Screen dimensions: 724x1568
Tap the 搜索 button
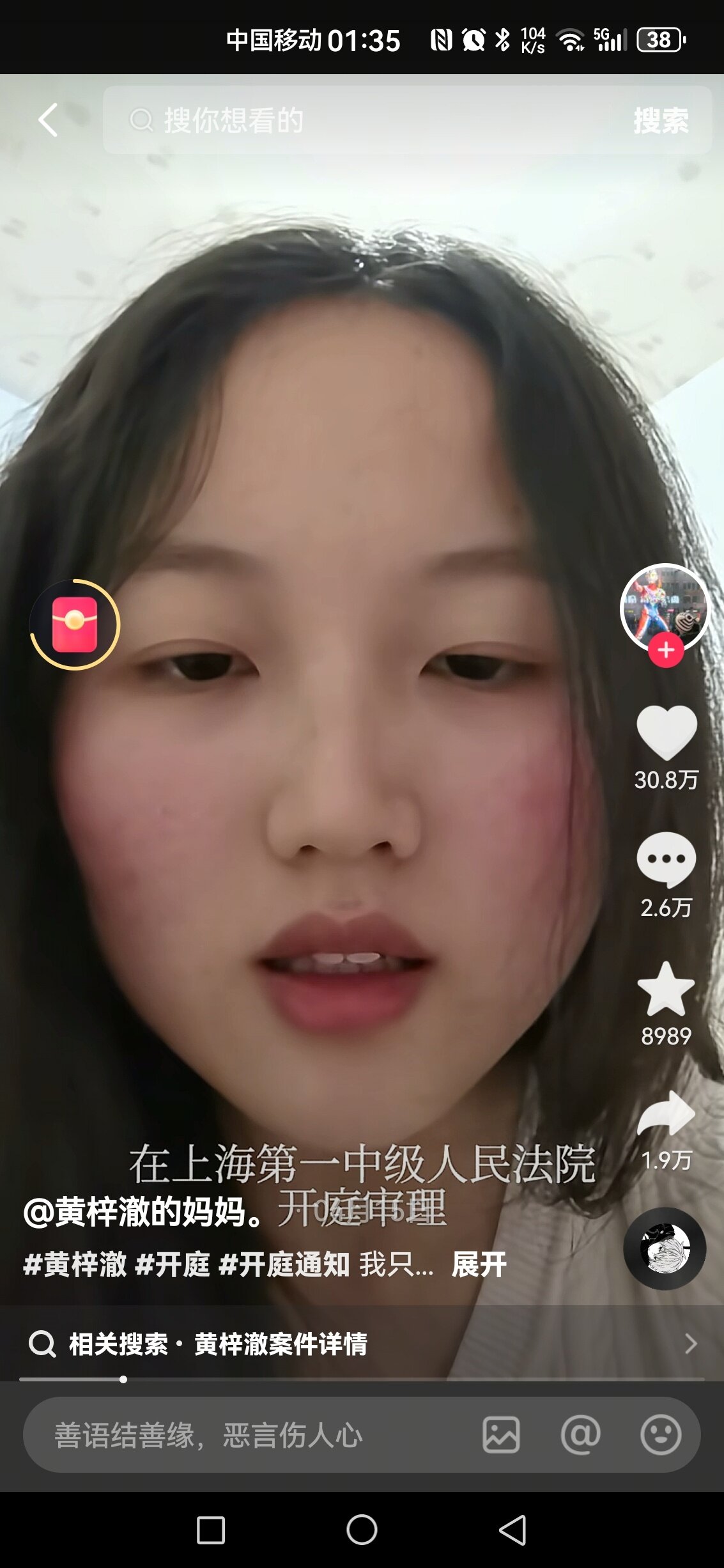(661, 120)
